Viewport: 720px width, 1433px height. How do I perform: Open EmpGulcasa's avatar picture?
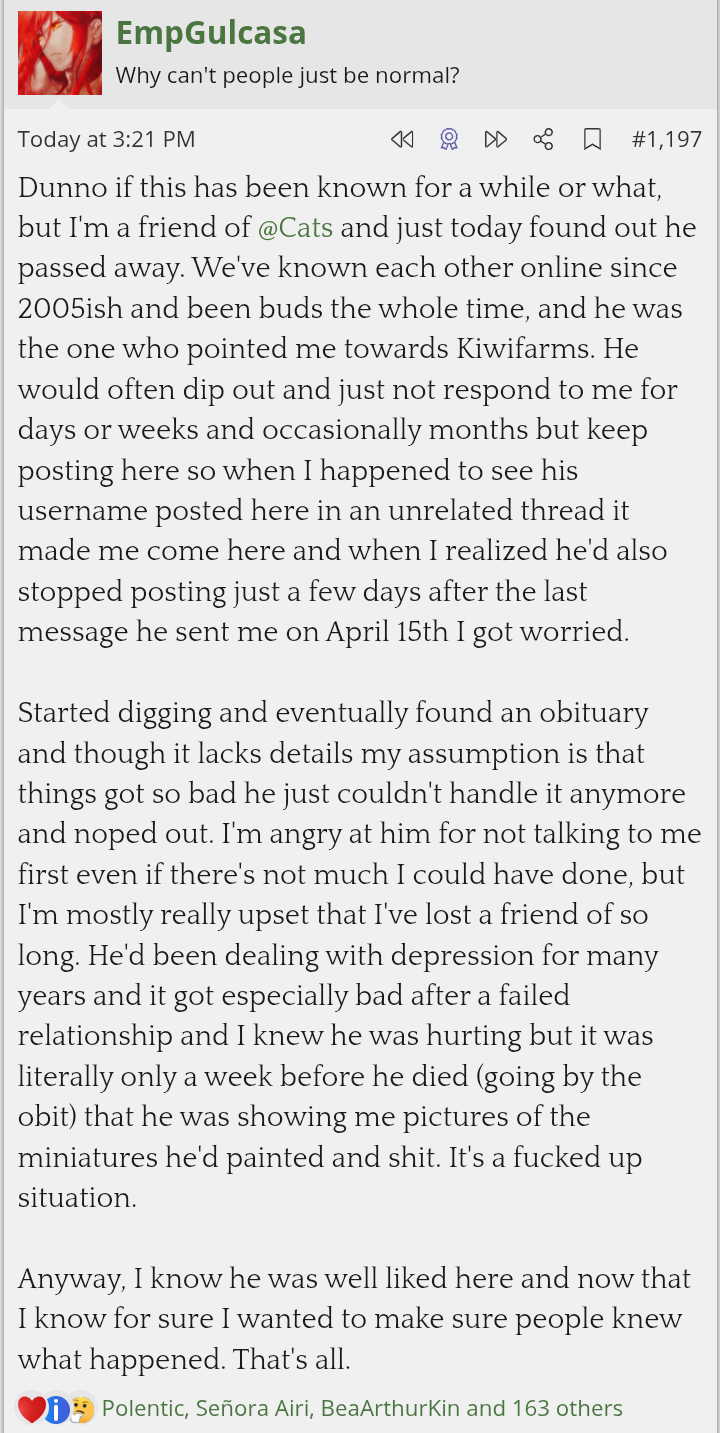pos(60,53)
